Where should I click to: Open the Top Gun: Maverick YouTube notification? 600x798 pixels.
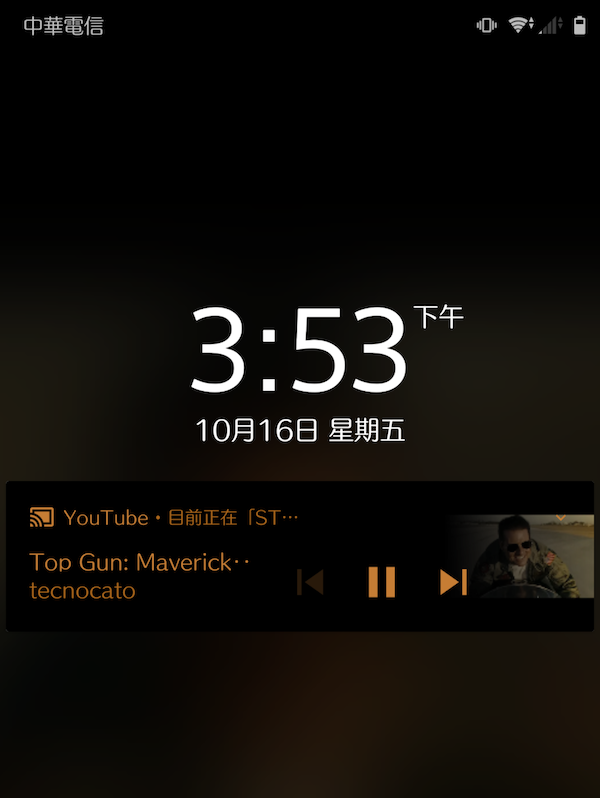point(140,563)
